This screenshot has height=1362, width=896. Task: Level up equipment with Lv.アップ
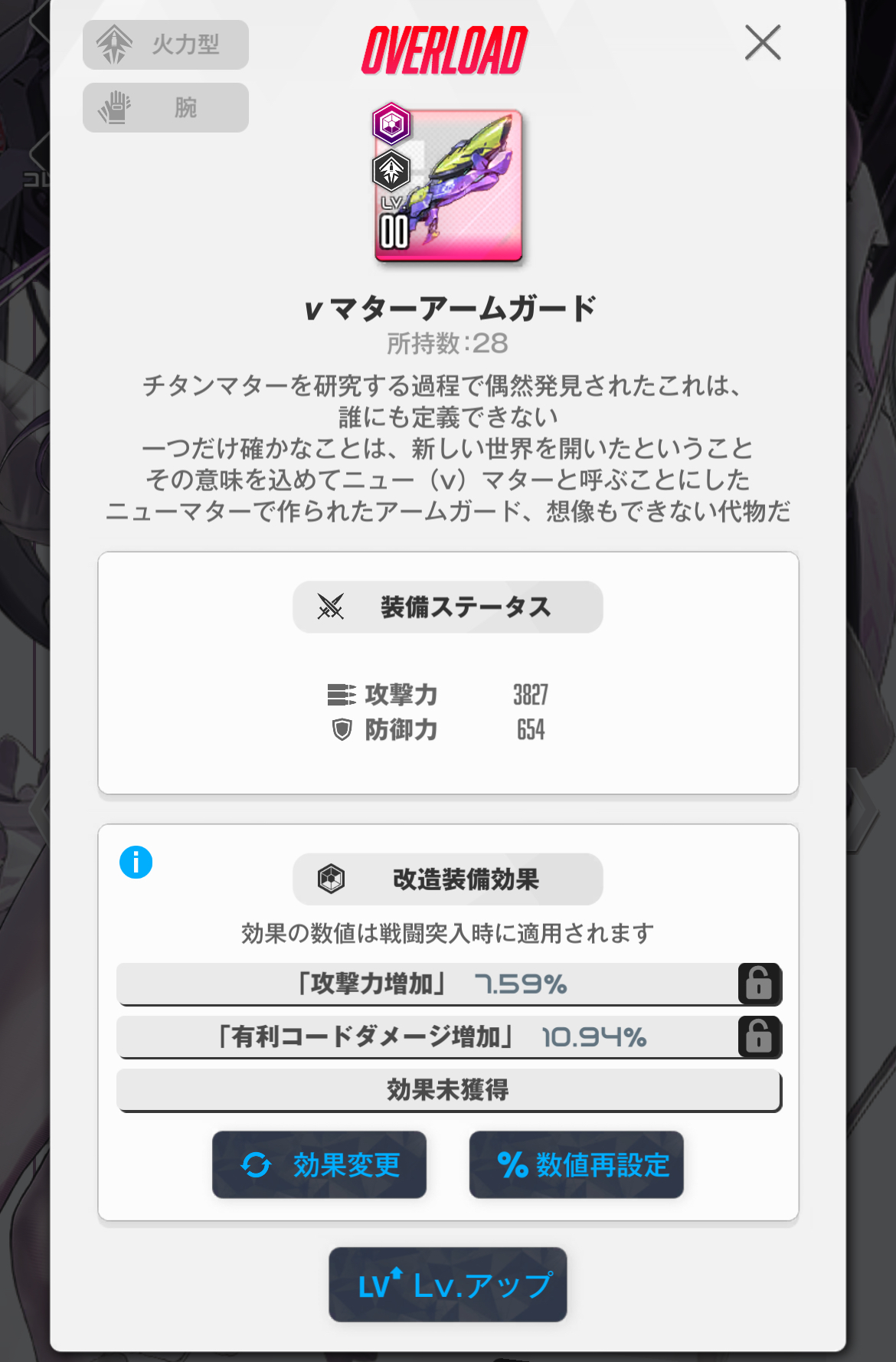pyautogui.click(x=448, y=1285)
